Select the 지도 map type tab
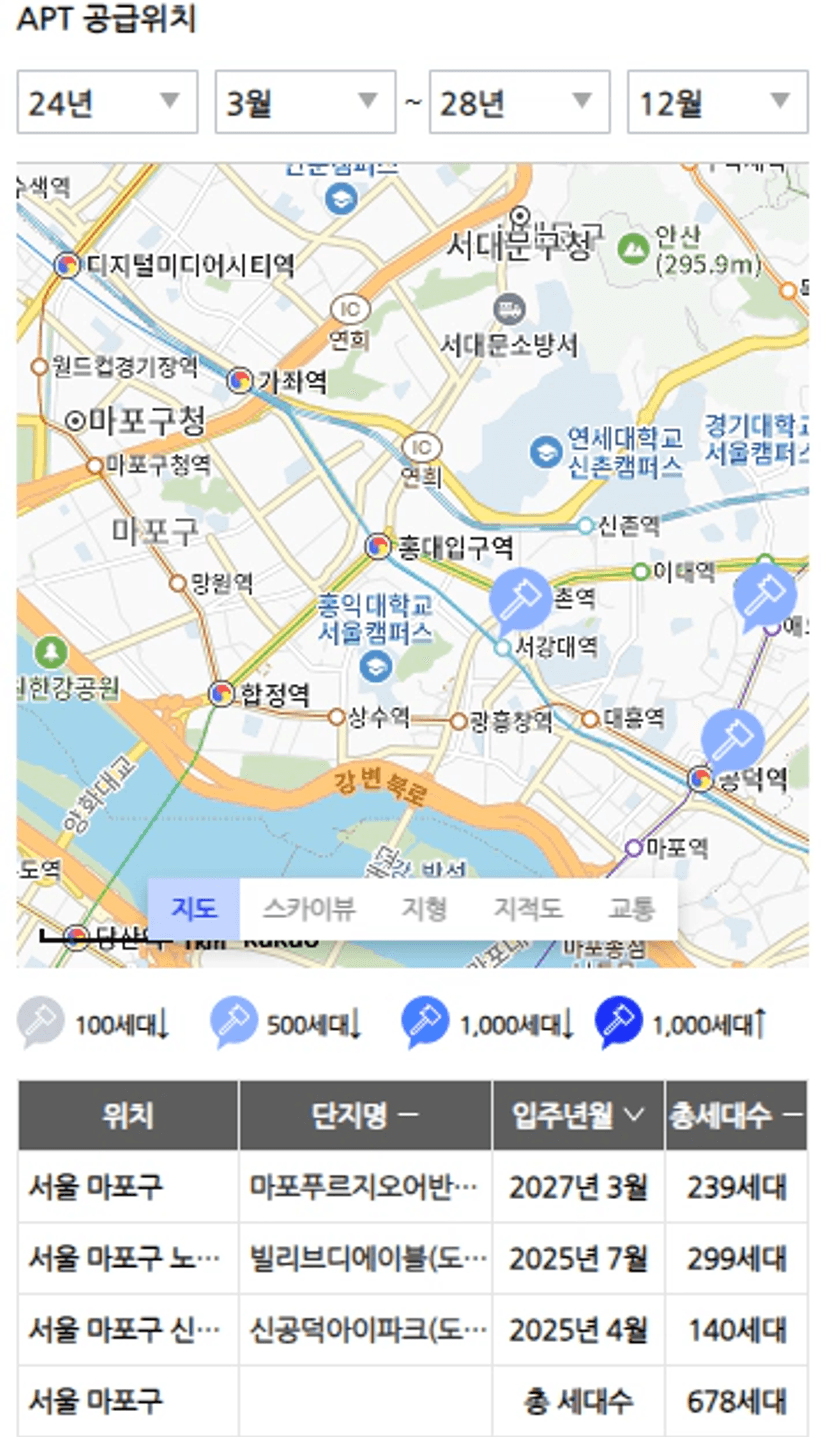The image size is (827, 1437). point(194,909)
